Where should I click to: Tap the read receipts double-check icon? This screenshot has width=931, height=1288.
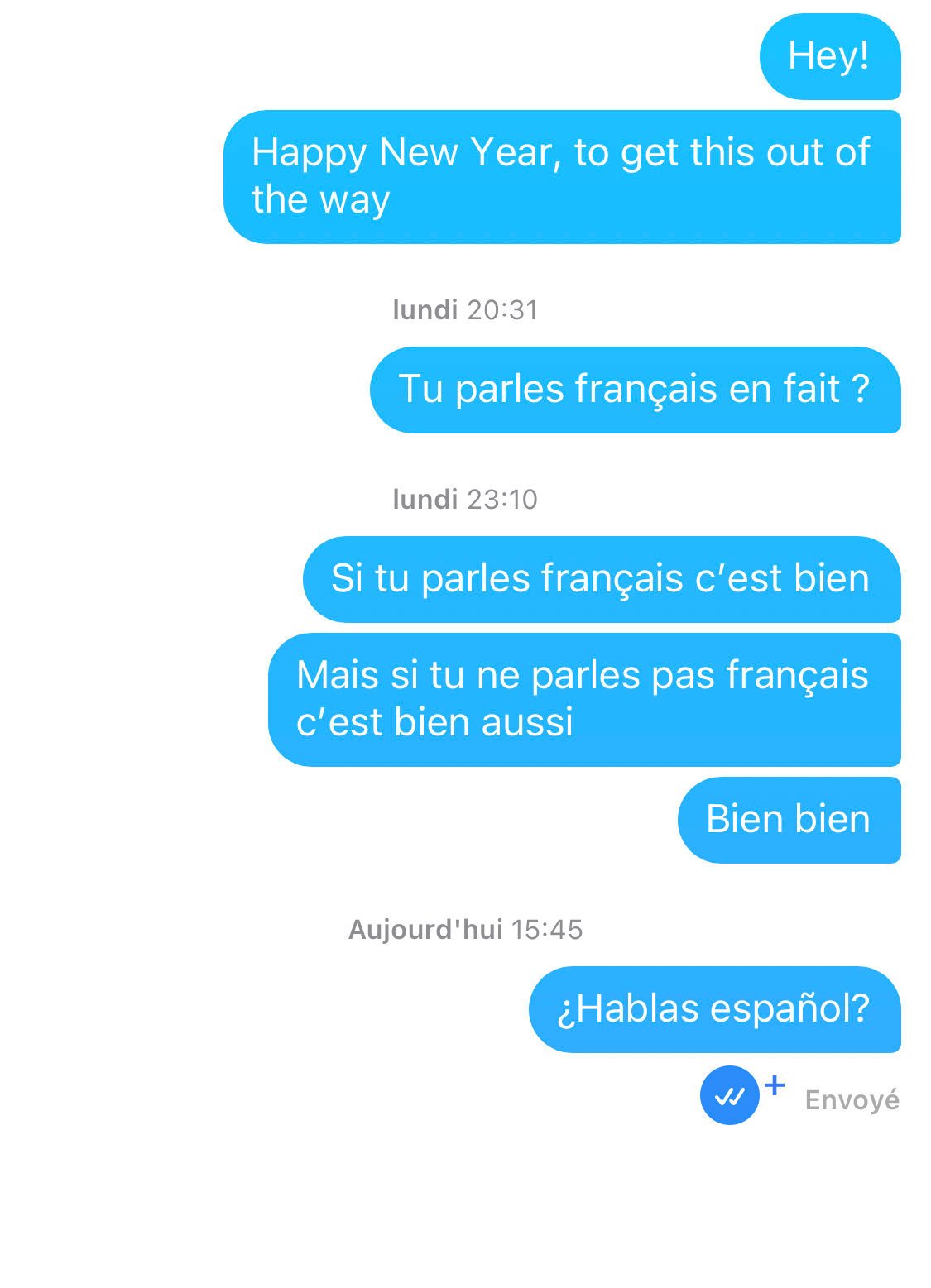coord(729,1095)
